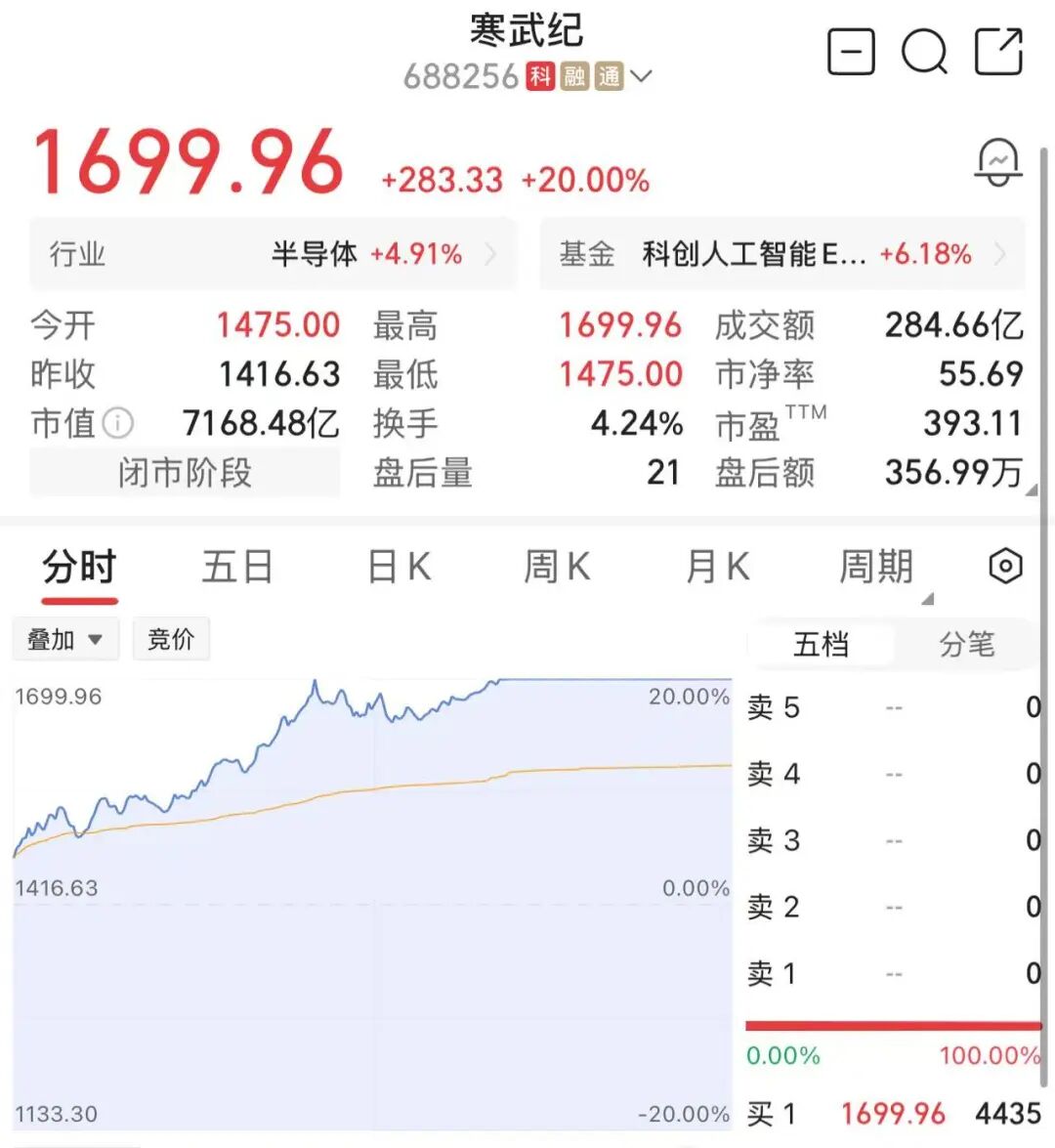
Task: Expand the stock code dropdown chevron
Action: coord(641,75)
